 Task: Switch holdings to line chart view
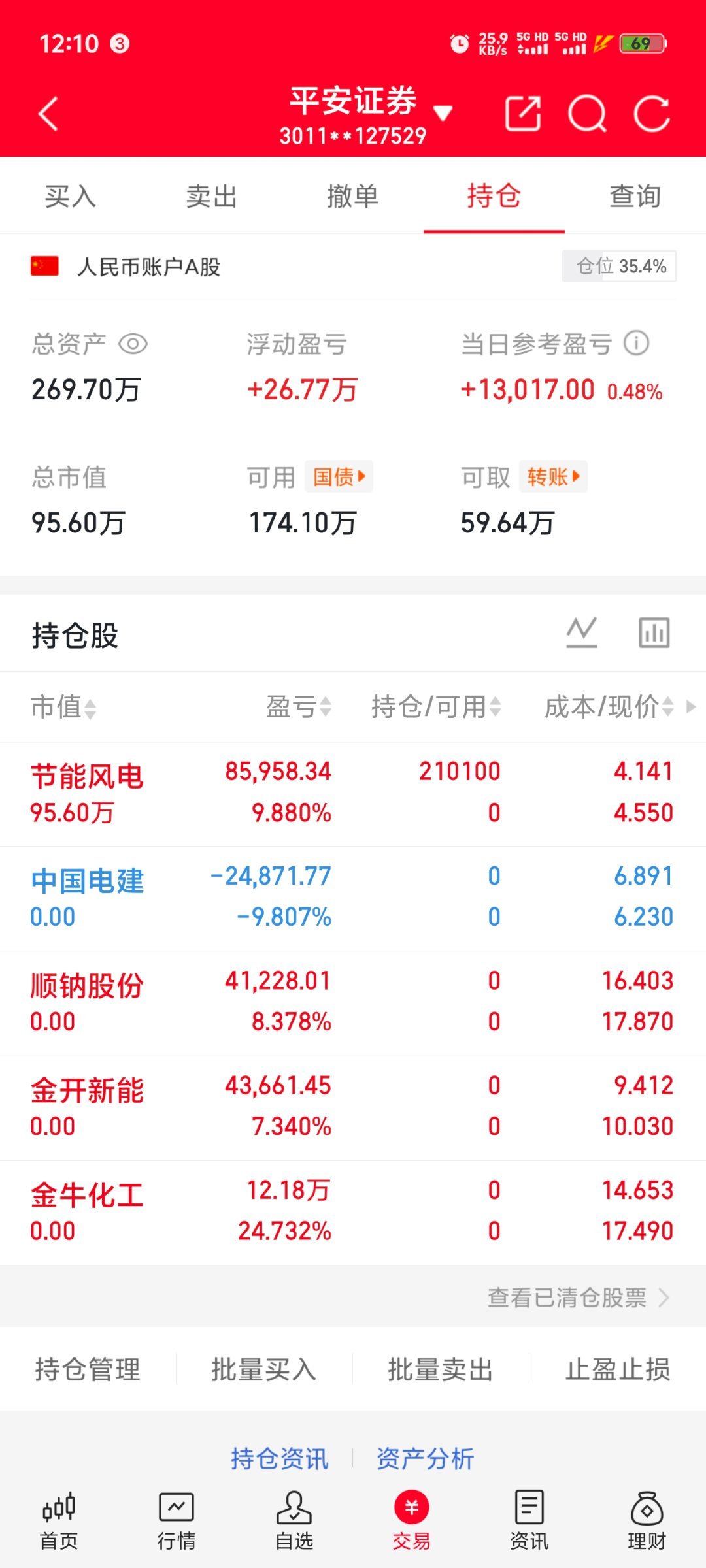pos(581,632)
